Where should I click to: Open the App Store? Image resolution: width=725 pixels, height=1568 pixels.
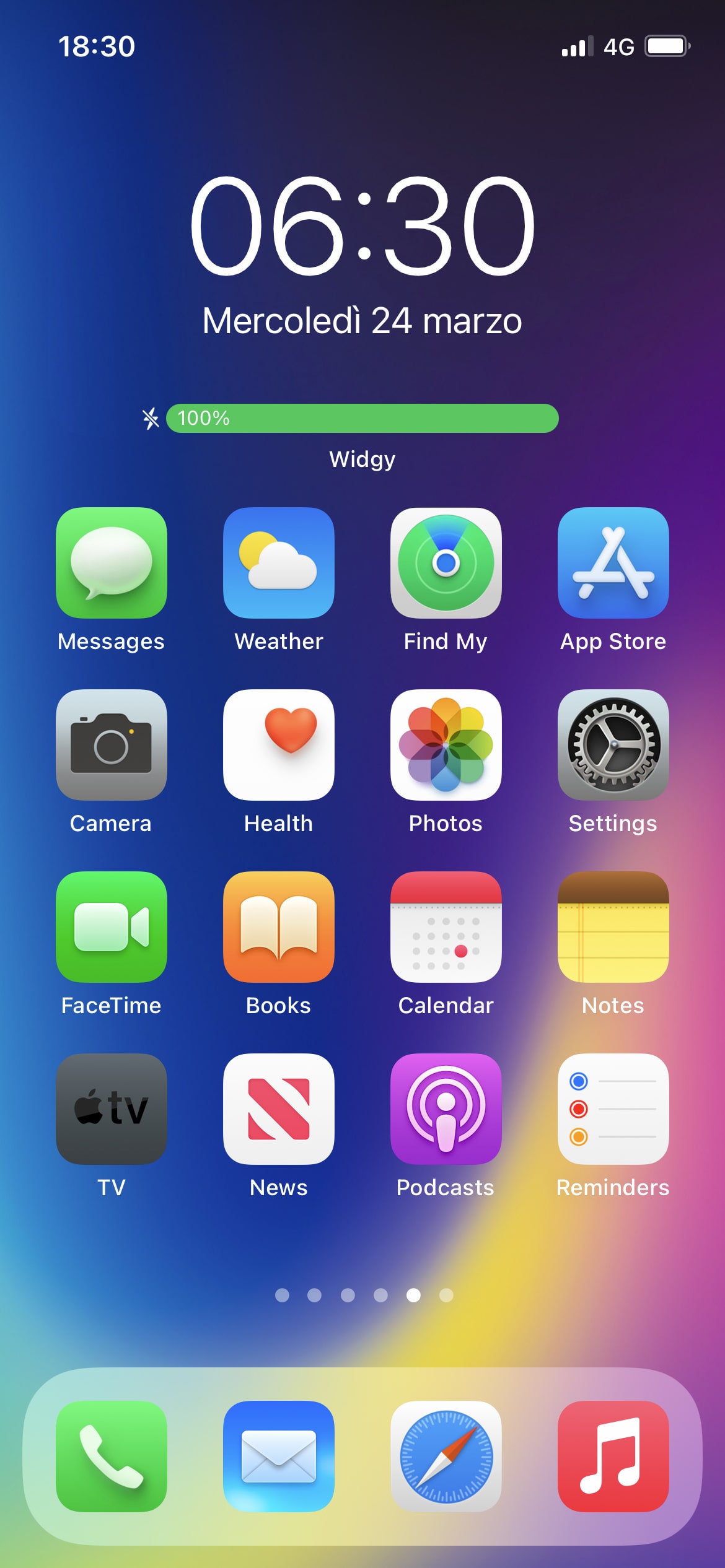[613, 562]
